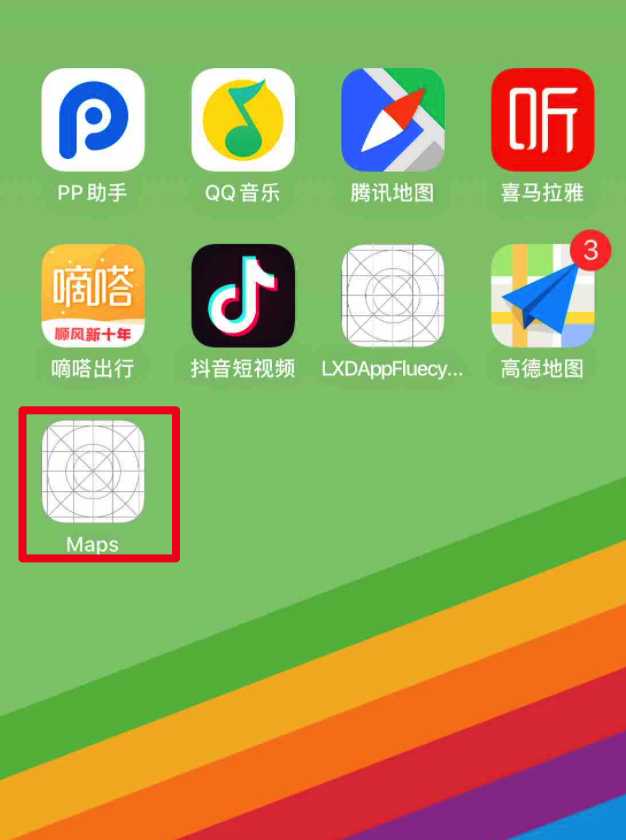Image resolution: width=626 pixels, height=840 pixels.
Task: Launch 抖音短视频 app
Action: pos(243,296)
